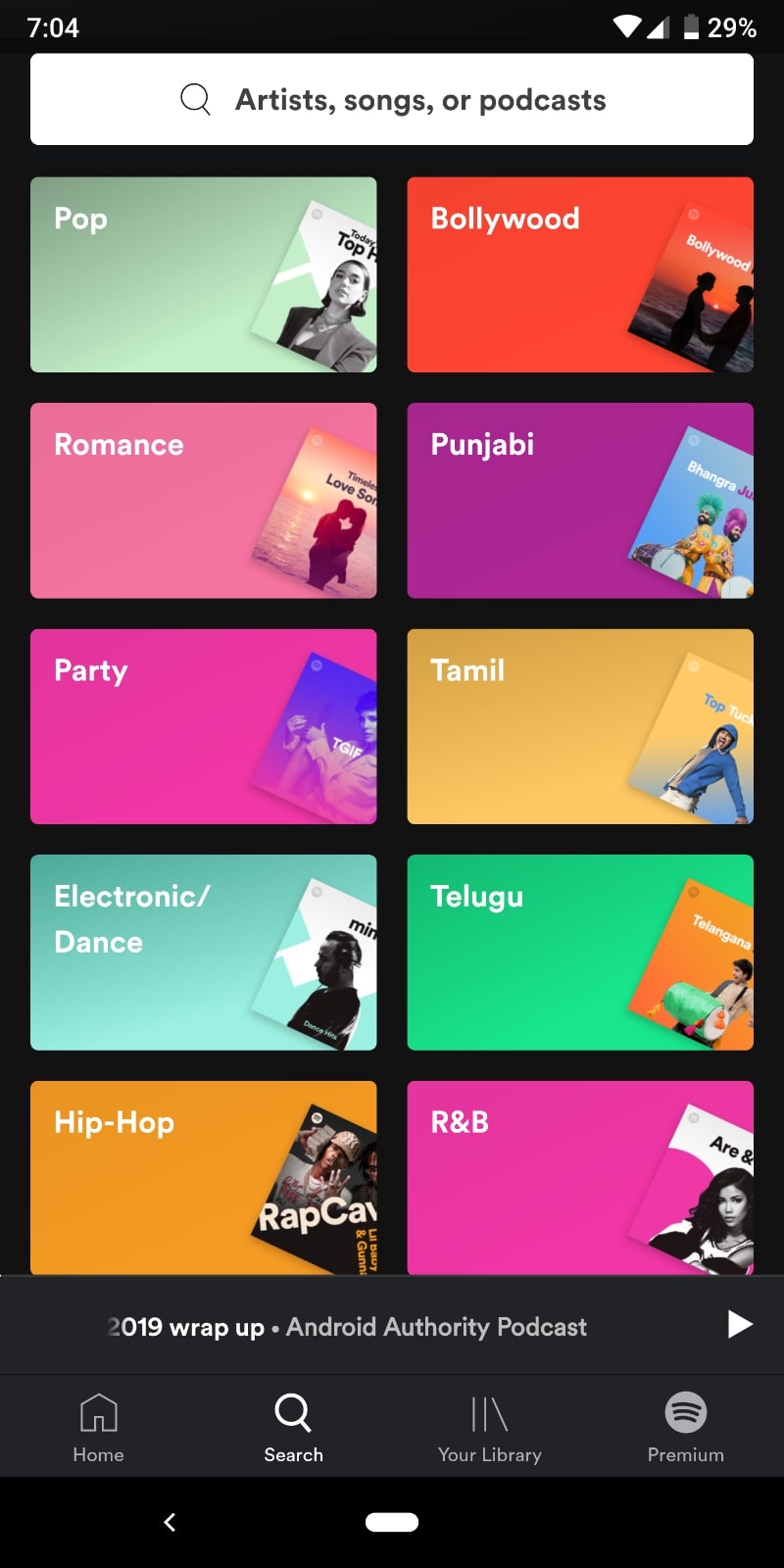Screen dimensions: 784x1568
Task: Tap the system home pill
Action: tap(392, 1522)
